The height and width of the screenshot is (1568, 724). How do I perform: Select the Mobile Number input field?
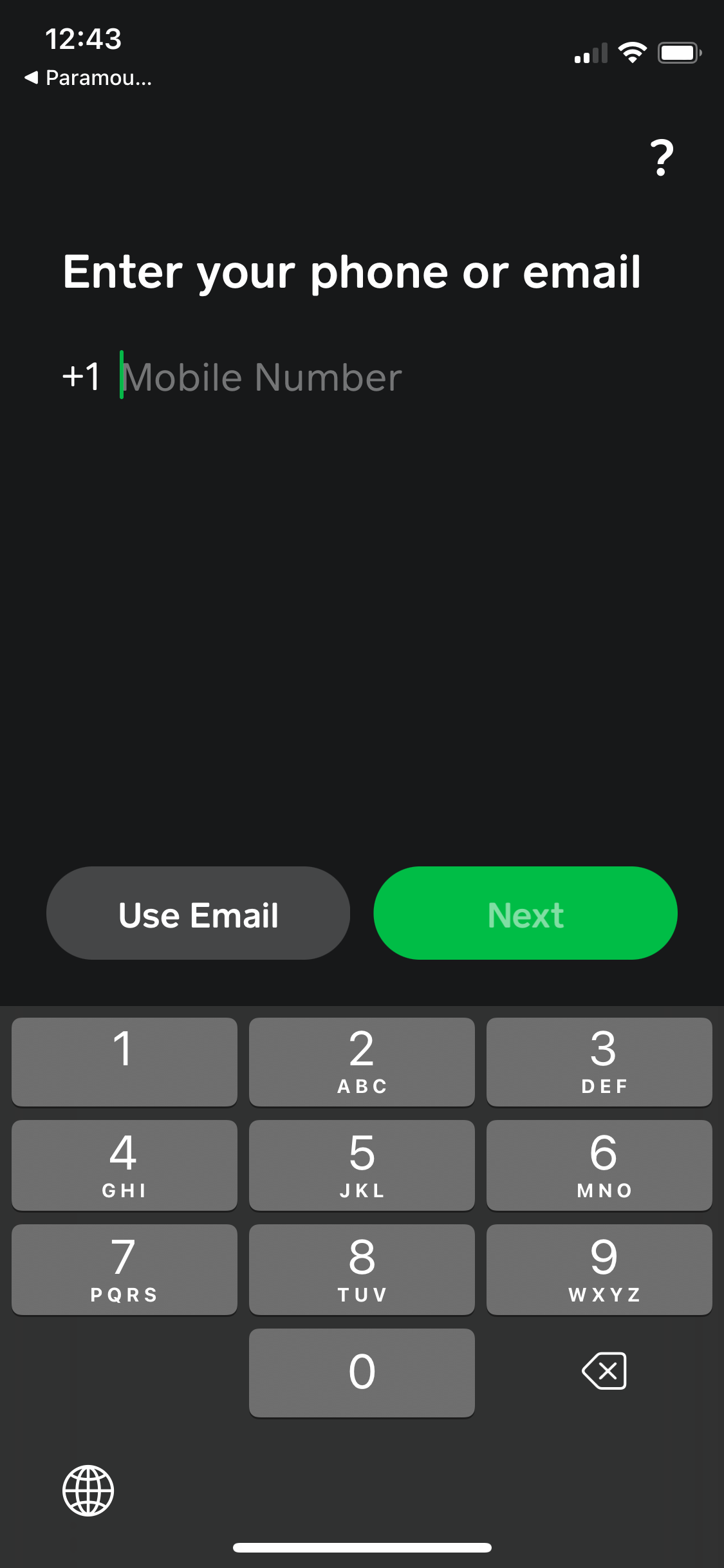(264, 377)
